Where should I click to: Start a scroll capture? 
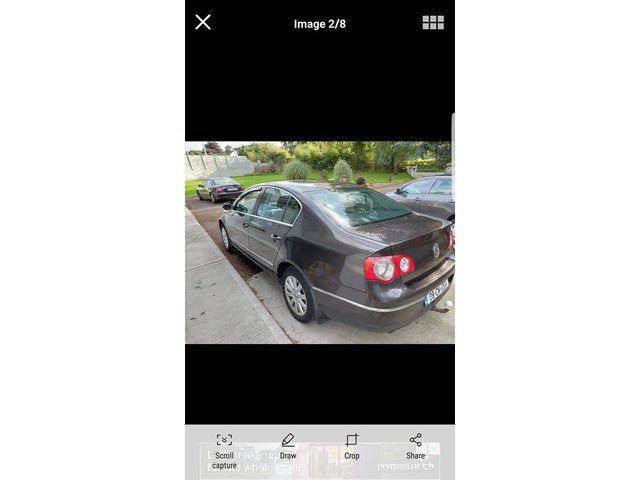tap(224, 451)
